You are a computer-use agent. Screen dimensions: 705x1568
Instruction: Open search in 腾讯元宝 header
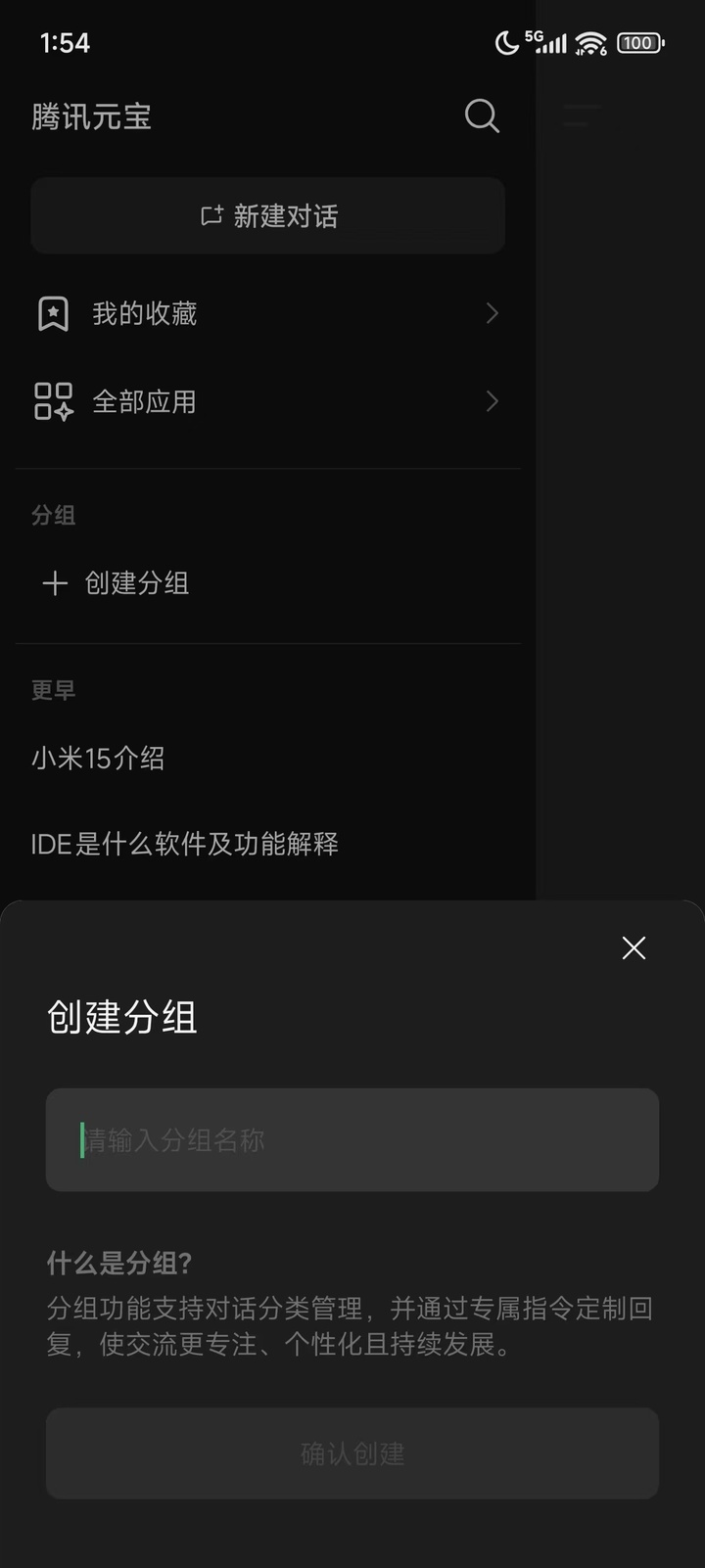point(482,116)
